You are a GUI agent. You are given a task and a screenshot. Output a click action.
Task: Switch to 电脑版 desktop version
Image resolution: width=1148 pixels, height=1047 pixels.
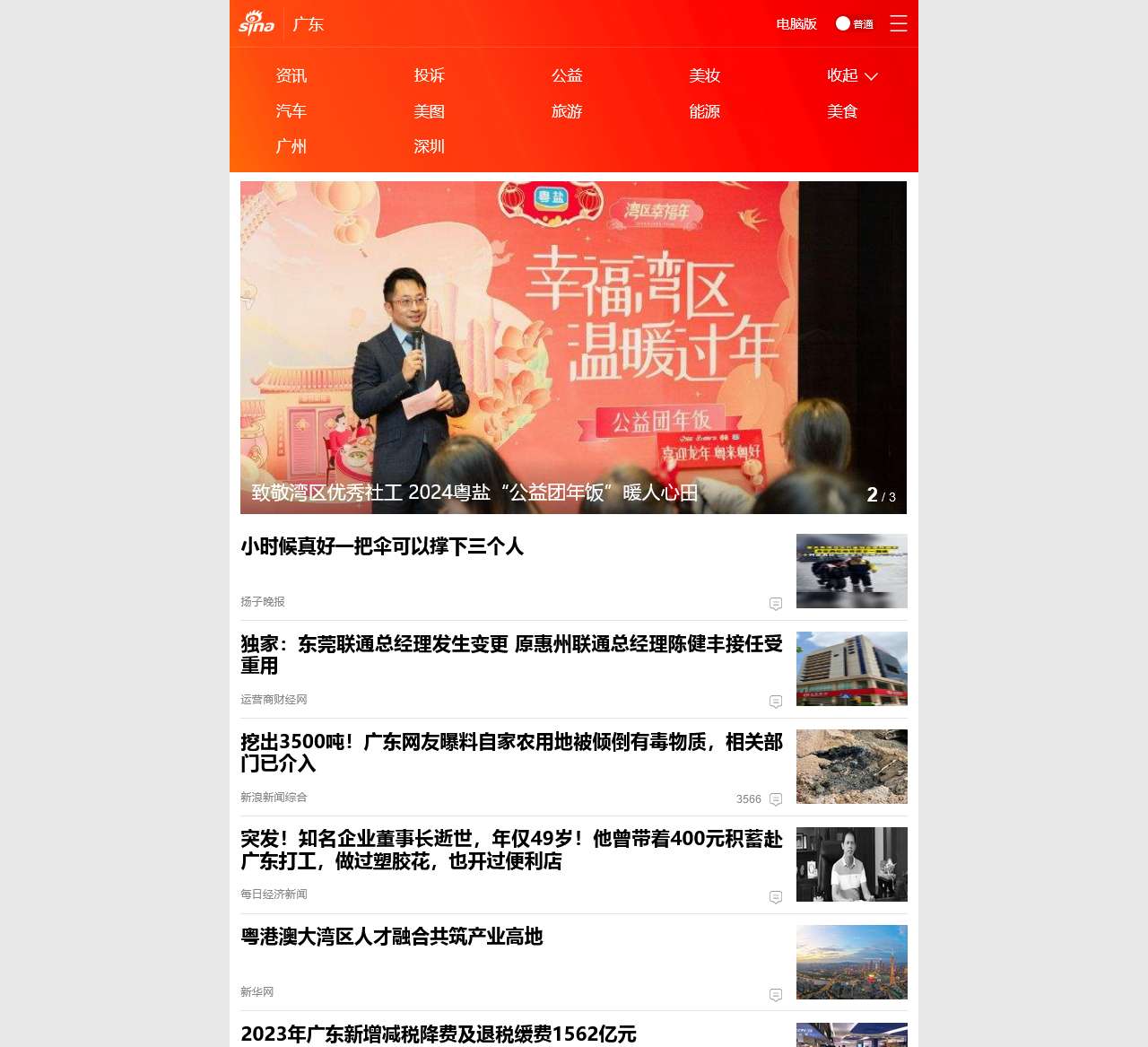click(796, 24)
